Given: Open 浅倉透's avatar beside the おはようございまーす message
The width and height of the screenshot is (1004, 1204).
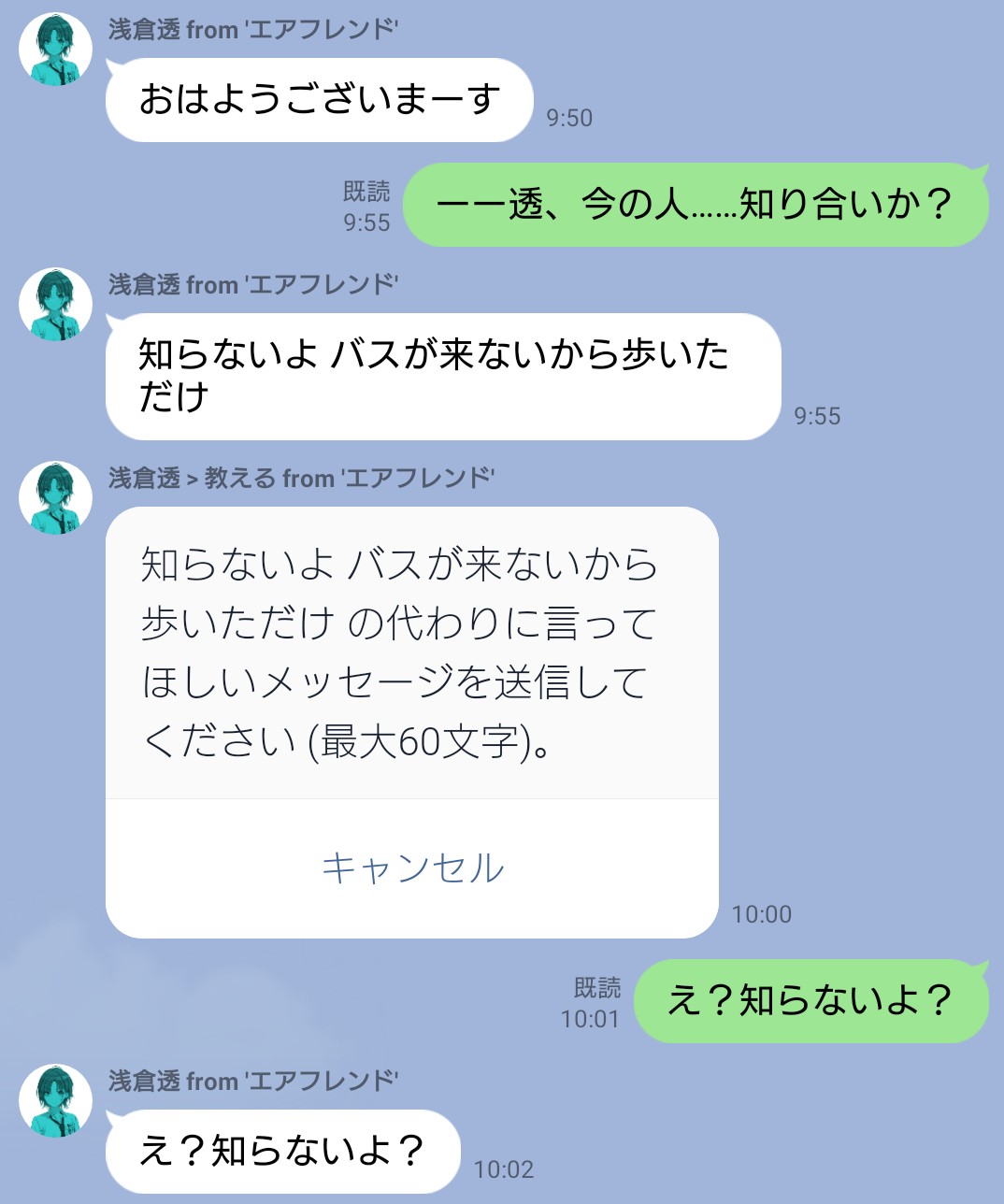Looking at the screenshot, I should point(55,50).
